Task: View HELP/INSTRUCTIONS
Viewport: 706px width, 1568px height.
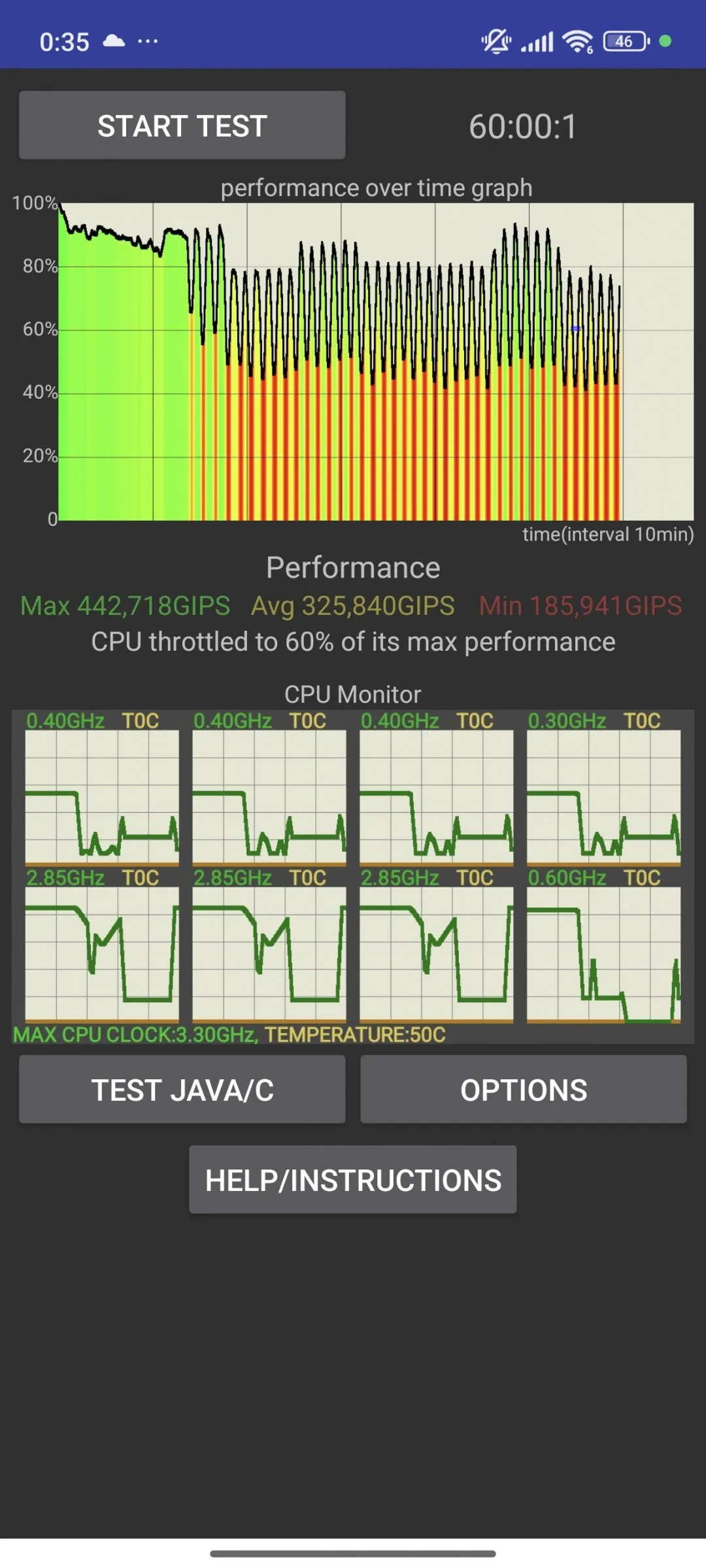Action: [x=353, y=1180]
